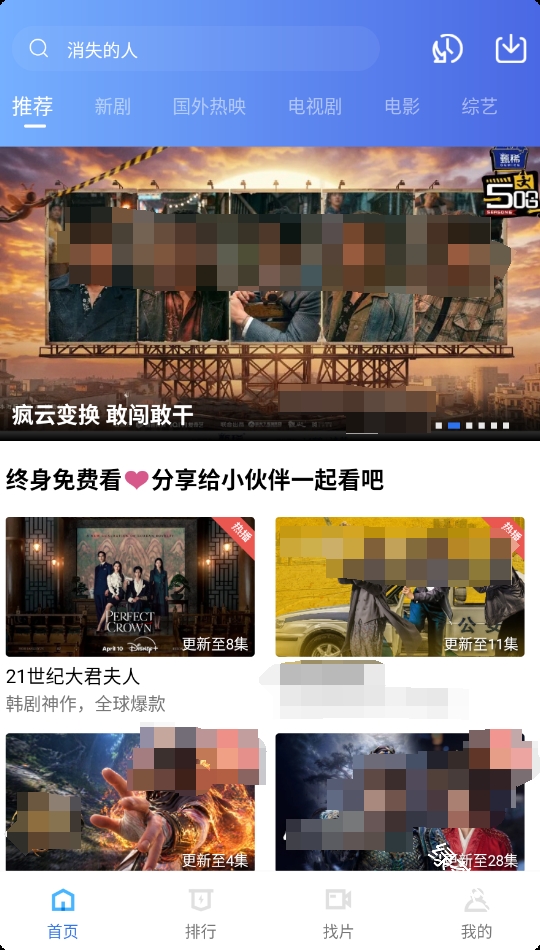Open the 疯云变换 敢闯敢干 banner
Image resolution: width=540 pixels, height=950 pixels.
270,293
